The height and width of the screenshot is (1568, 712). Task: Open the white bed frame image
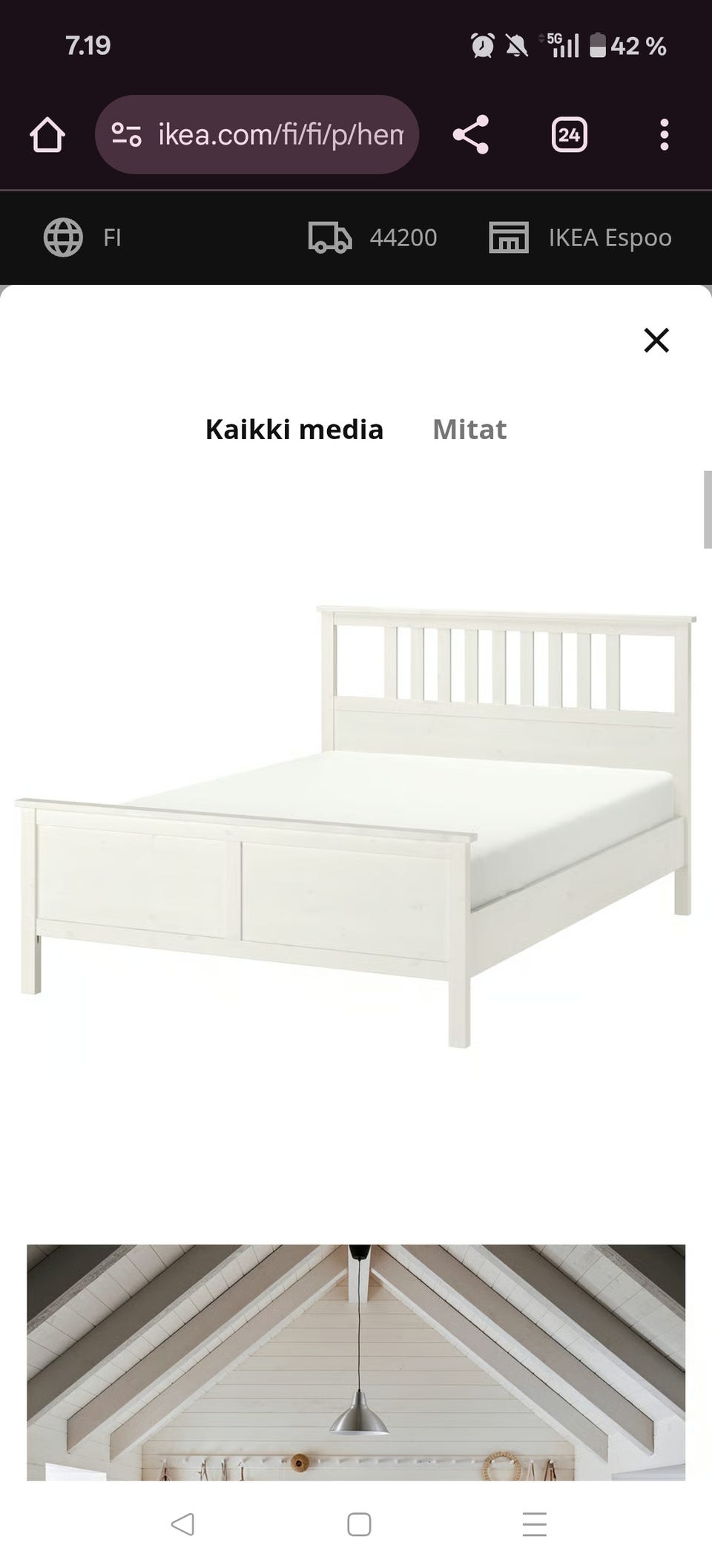click(x=356, y=826)
